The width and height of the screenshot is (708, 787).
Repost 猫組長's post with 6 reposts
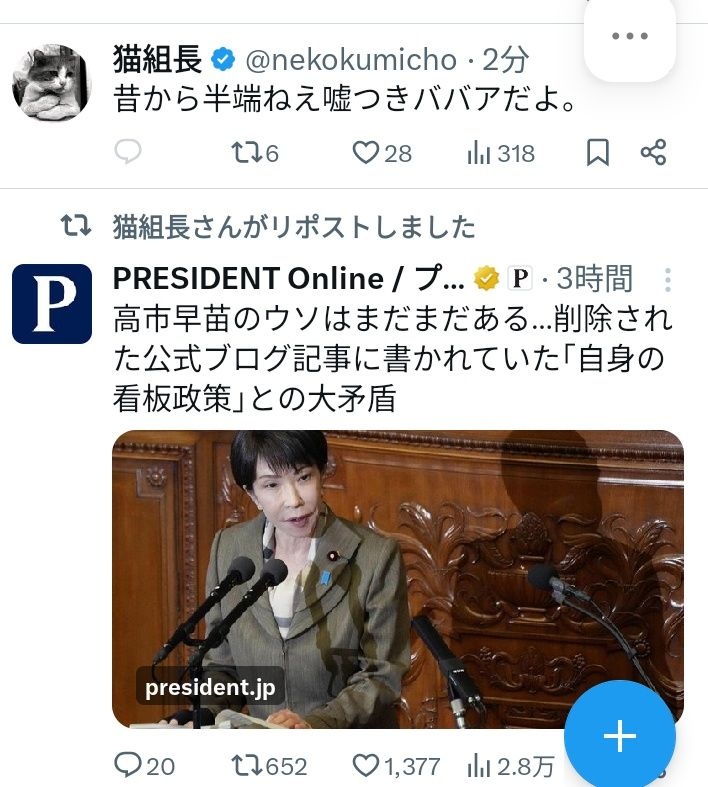pos(254,153)
